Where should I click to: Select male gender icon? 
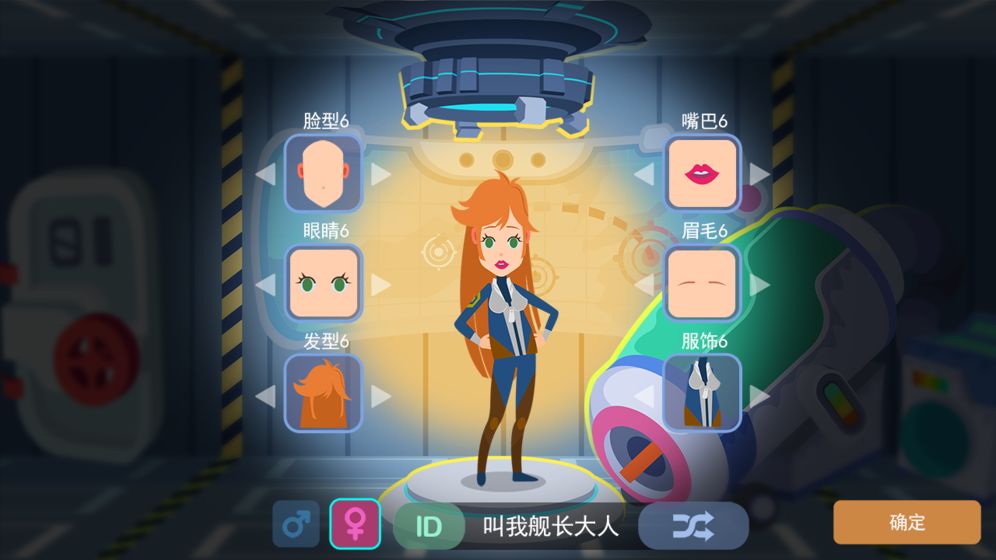click(x=296, y=525)
